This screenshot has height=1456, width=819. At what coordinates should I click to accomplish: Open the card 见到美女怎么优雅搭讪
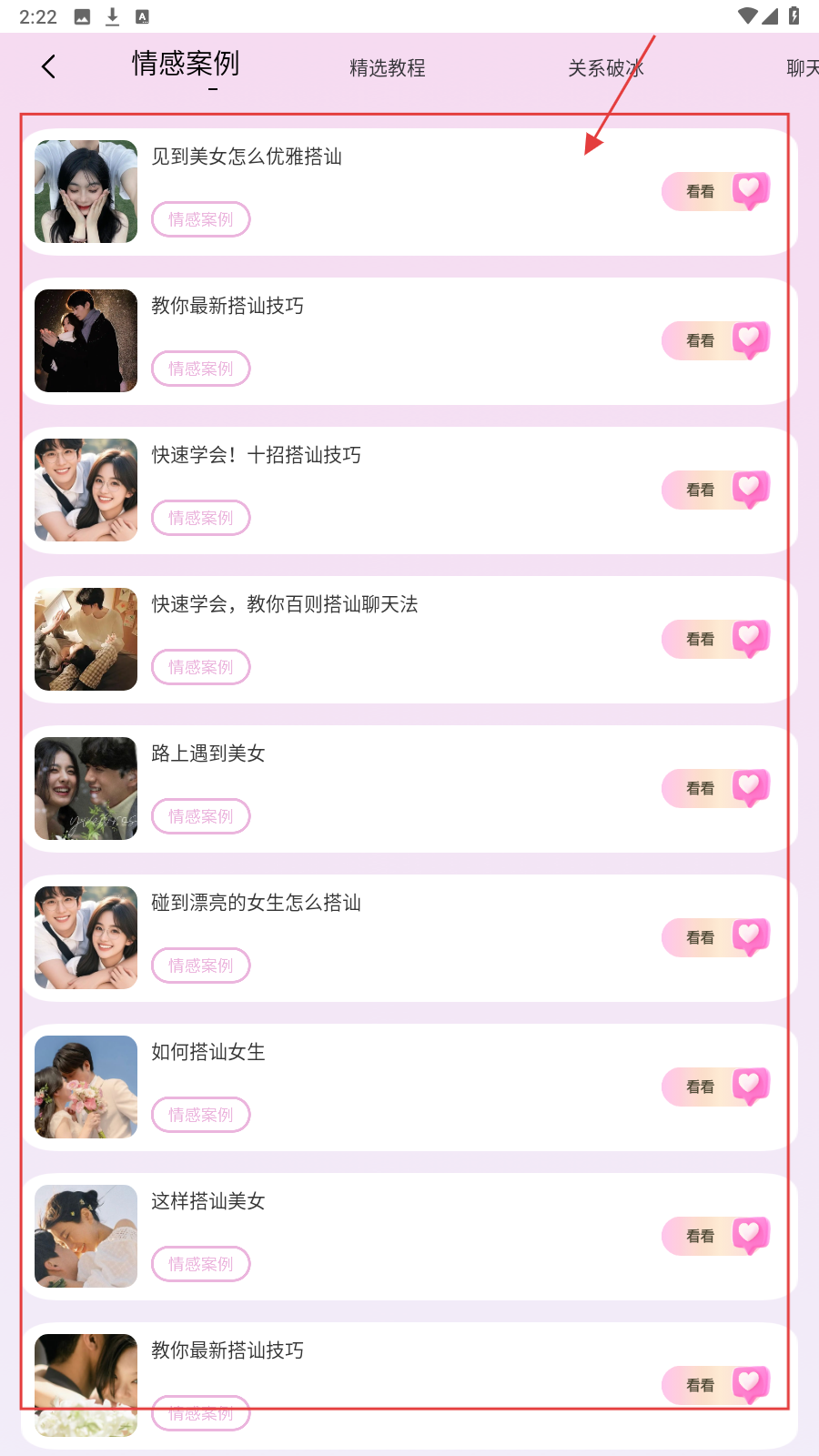(246, 157)
